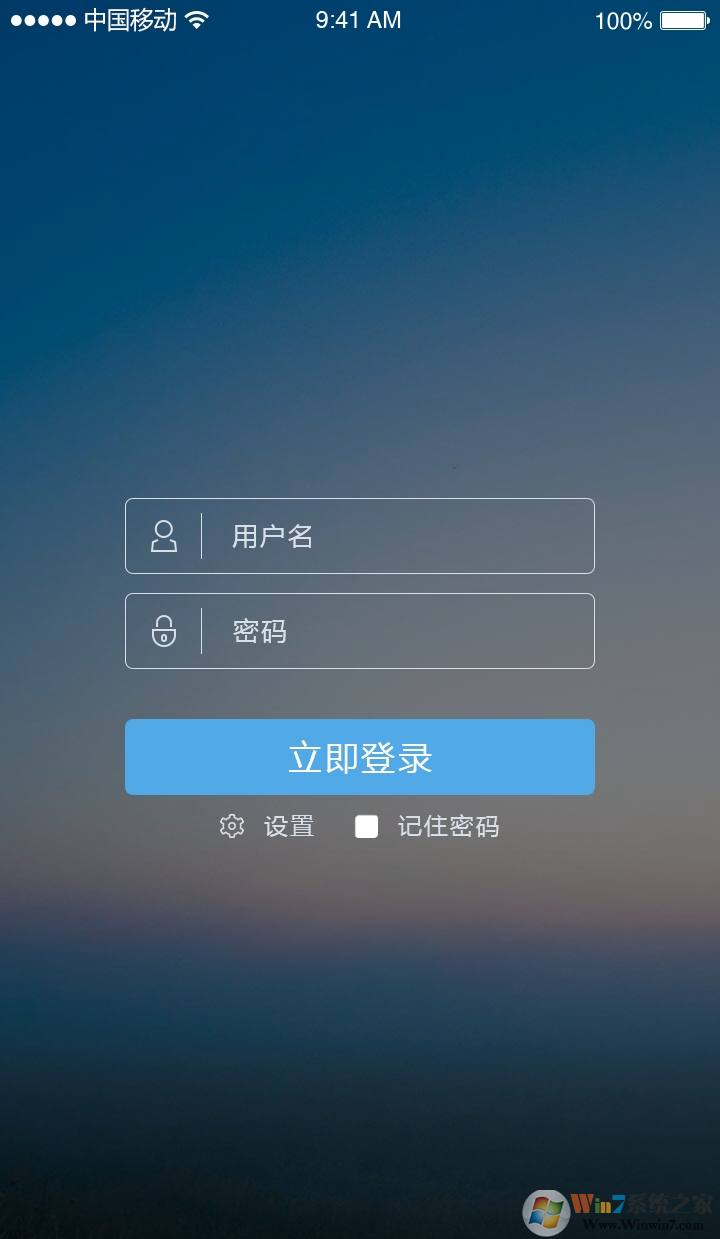Image resolution: width=720 pixels, height=1239 pixels.
Task: Open 设置 settings
Action: click(x=268, y=826)
